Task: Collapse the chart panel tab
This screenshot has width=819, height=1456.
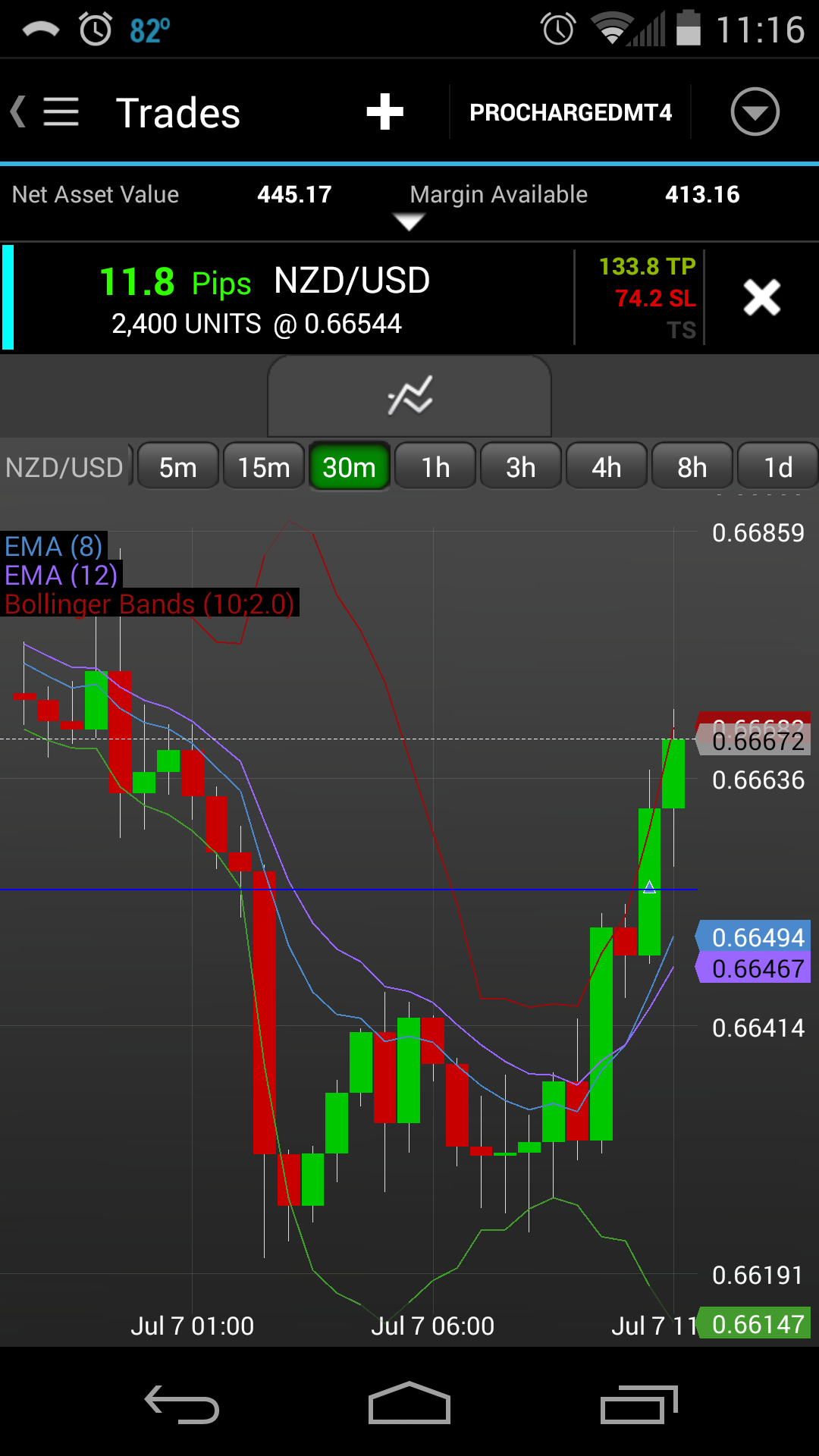Action: [409, 396]
